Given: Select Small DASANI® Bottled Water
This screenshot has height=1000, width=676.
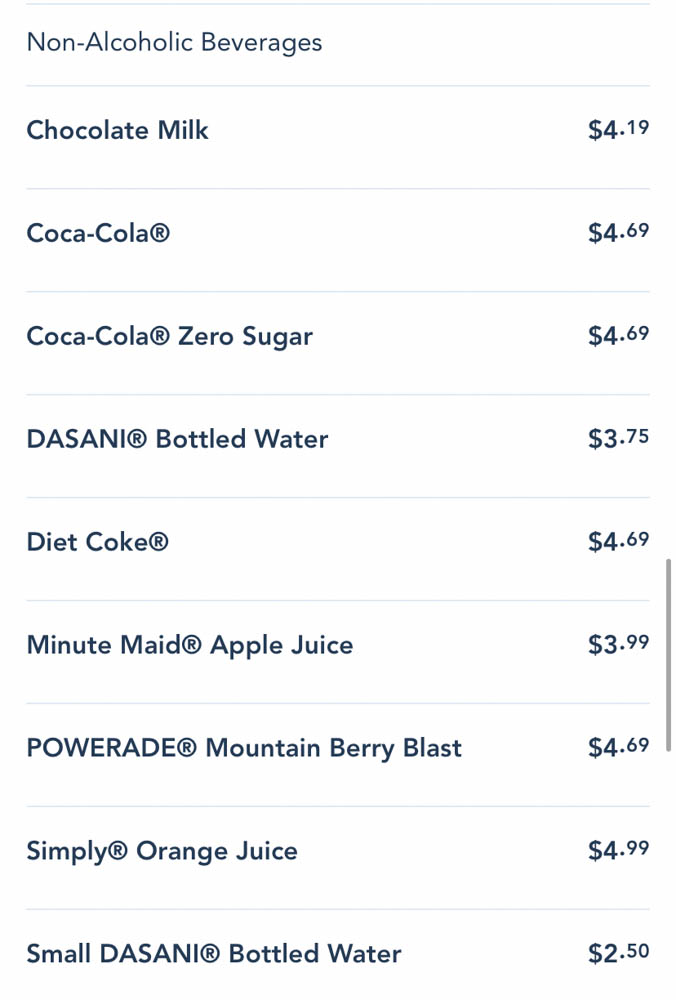Looking at the screenshot, I should click(213, 955).
